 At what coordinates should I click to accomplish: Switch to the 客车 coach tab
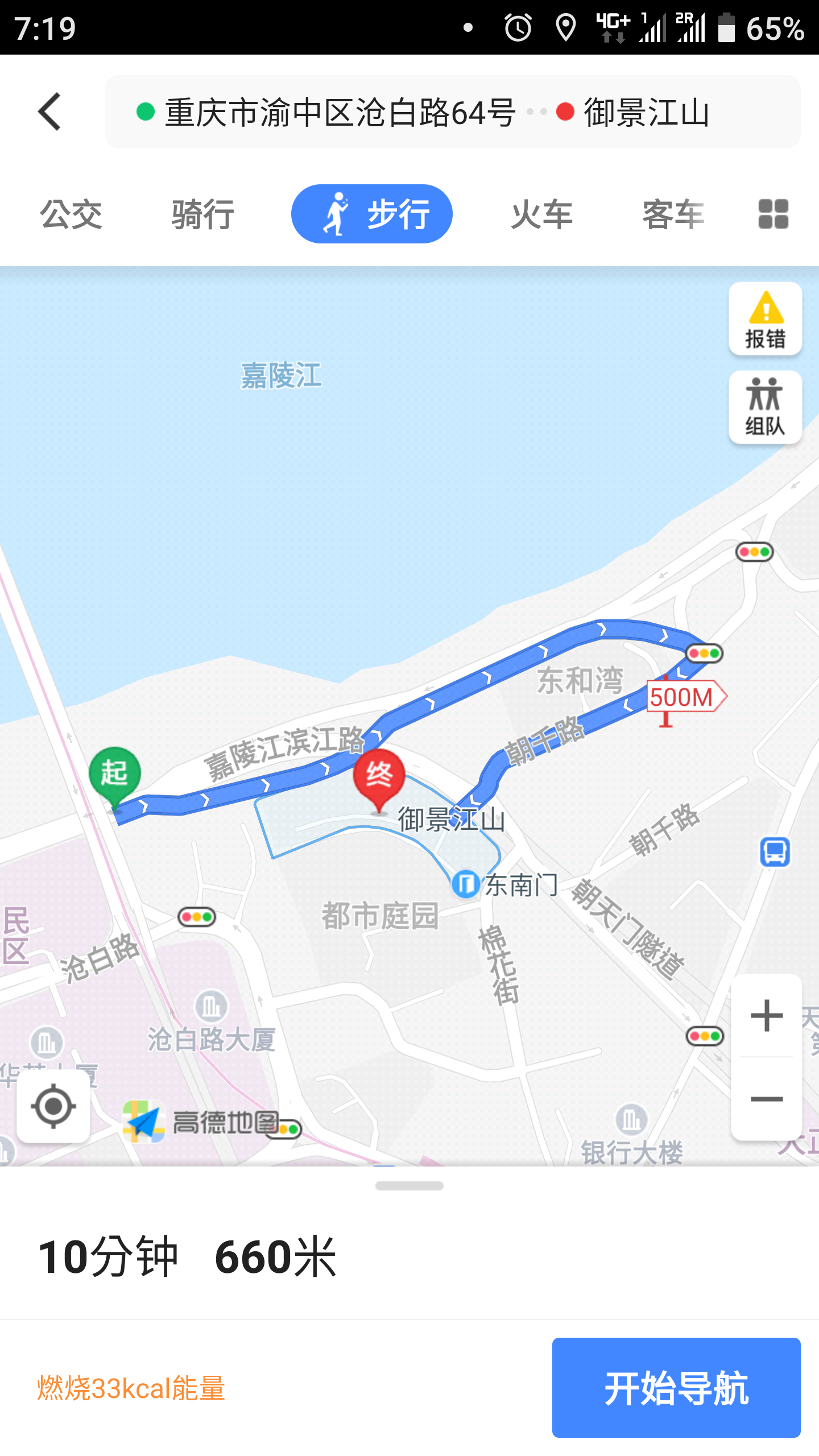coord(673,214)
